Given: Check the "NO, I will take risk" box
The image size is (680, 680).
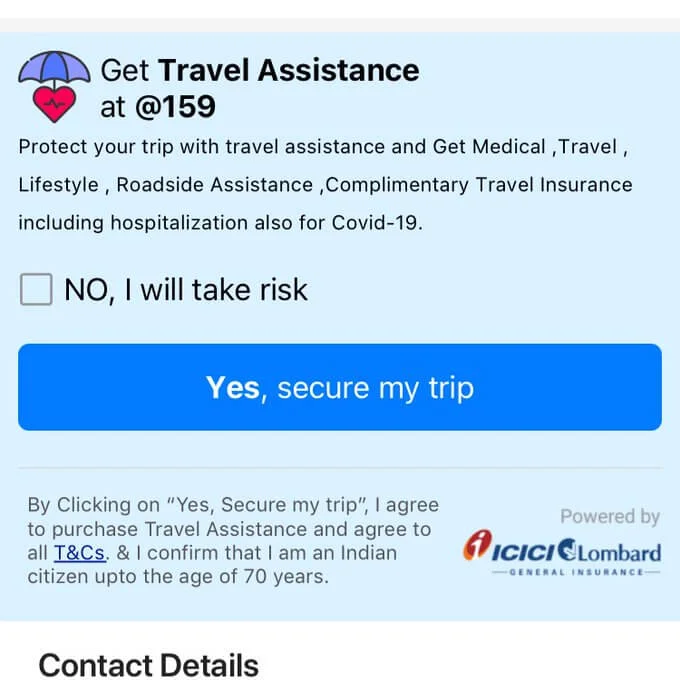Looking at the screenshot, I should [36, 291].
